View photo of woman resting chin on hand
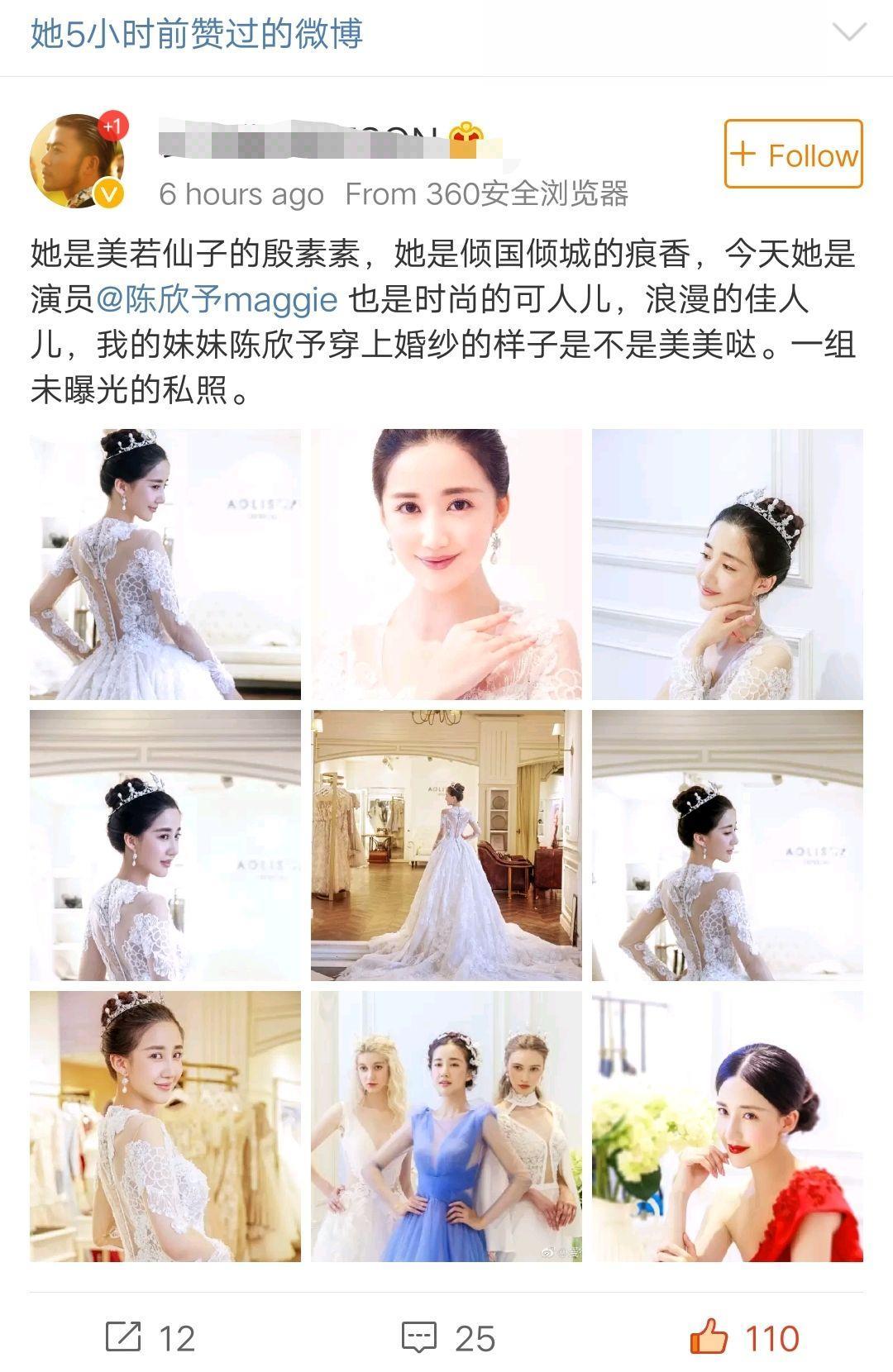The image size is (893, 1372). [727, 565]
